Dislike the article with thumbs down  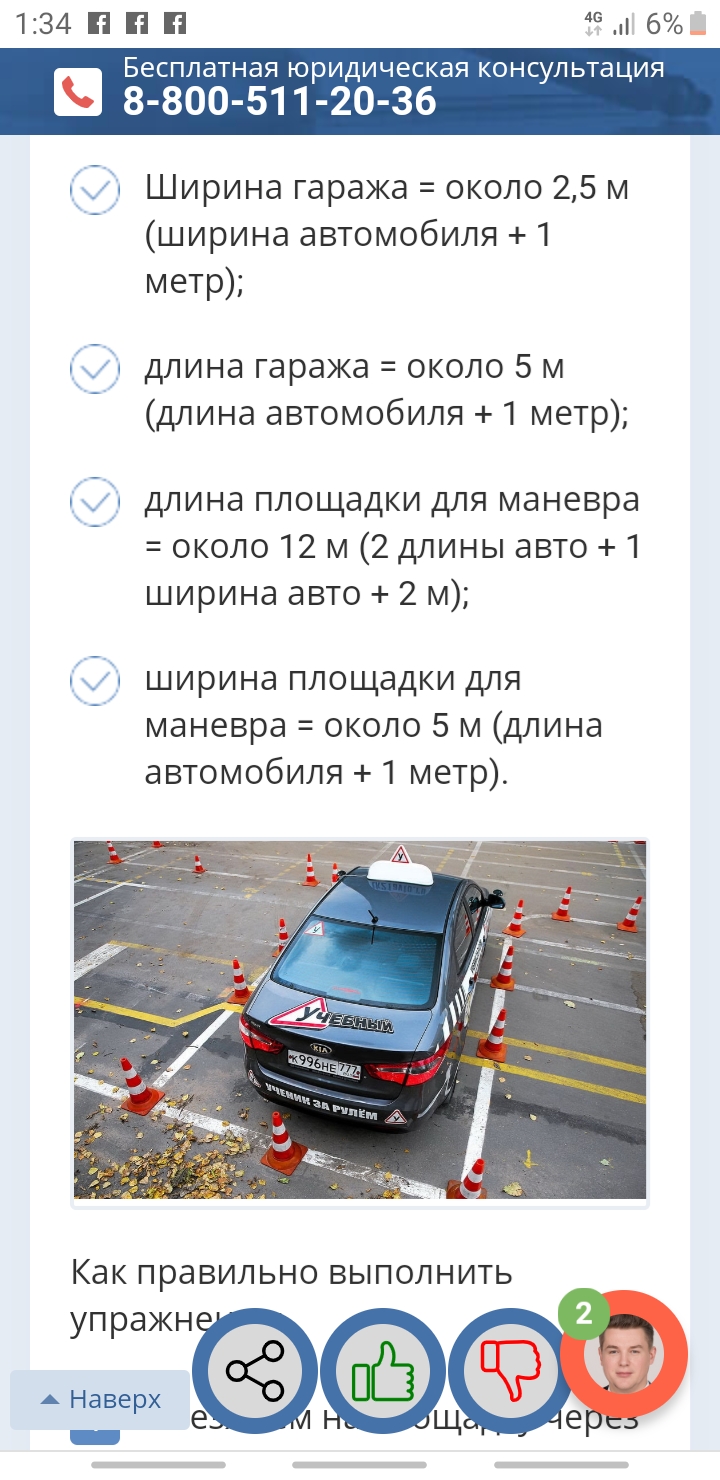click(x=510, y=1370)
